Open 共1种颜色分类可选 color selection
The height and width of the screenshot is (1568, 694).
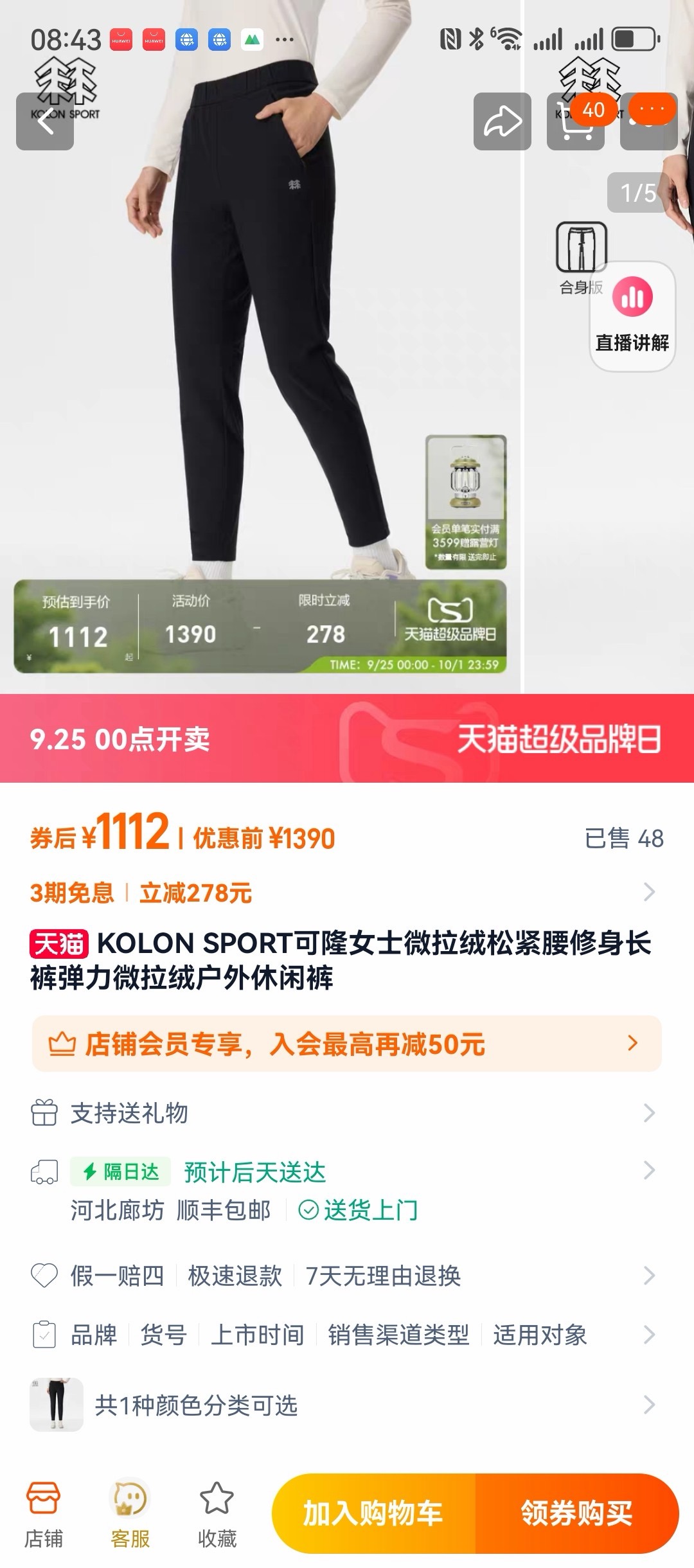coord(347,1405)
